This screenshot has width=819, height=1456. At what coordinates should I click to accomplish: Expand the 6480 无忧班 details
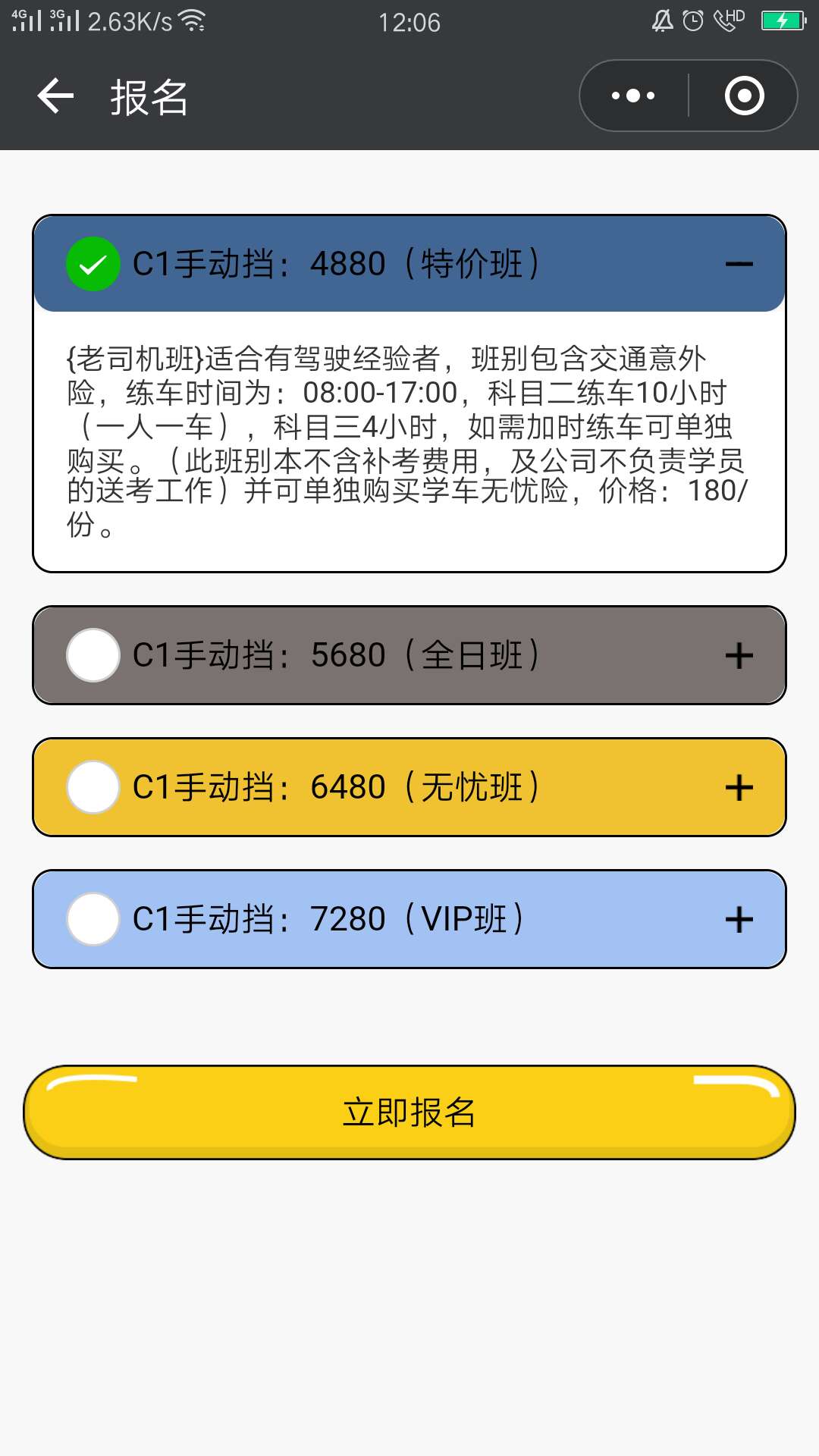739,787
